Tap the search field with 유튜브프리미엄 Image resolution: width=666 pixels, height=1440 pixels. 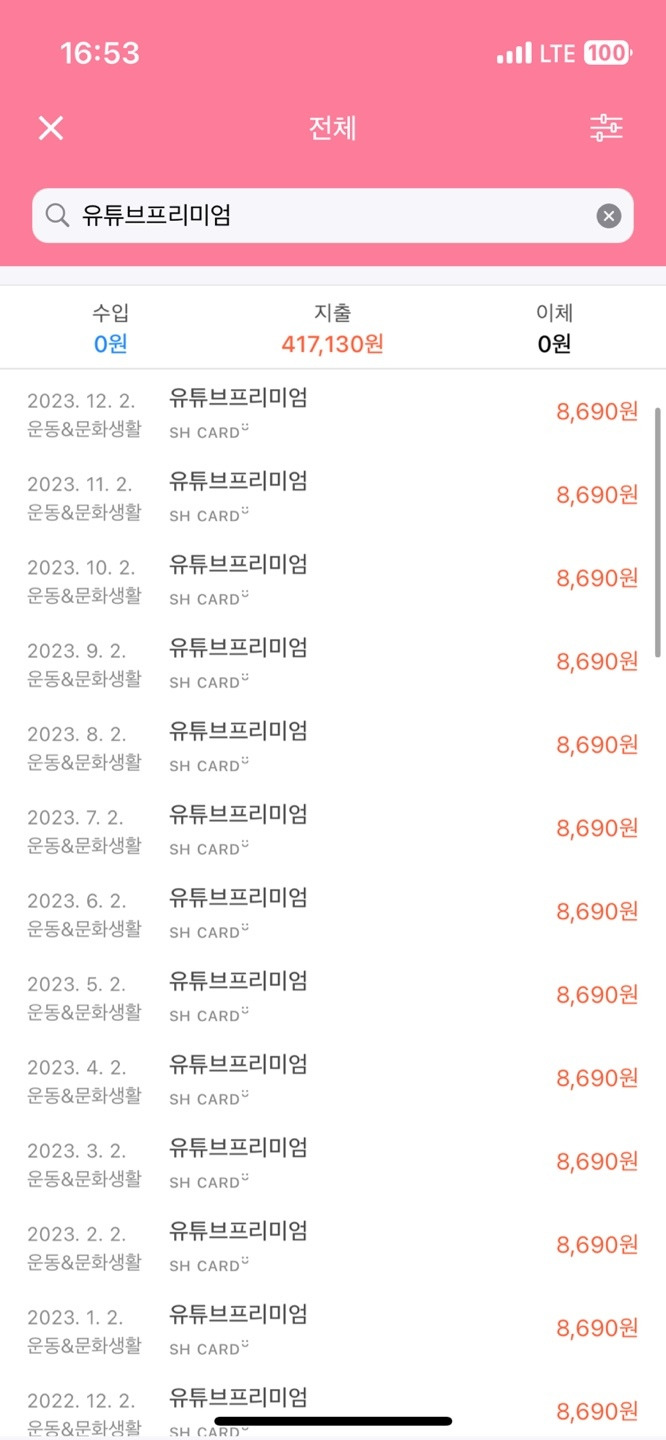(320, 215)
